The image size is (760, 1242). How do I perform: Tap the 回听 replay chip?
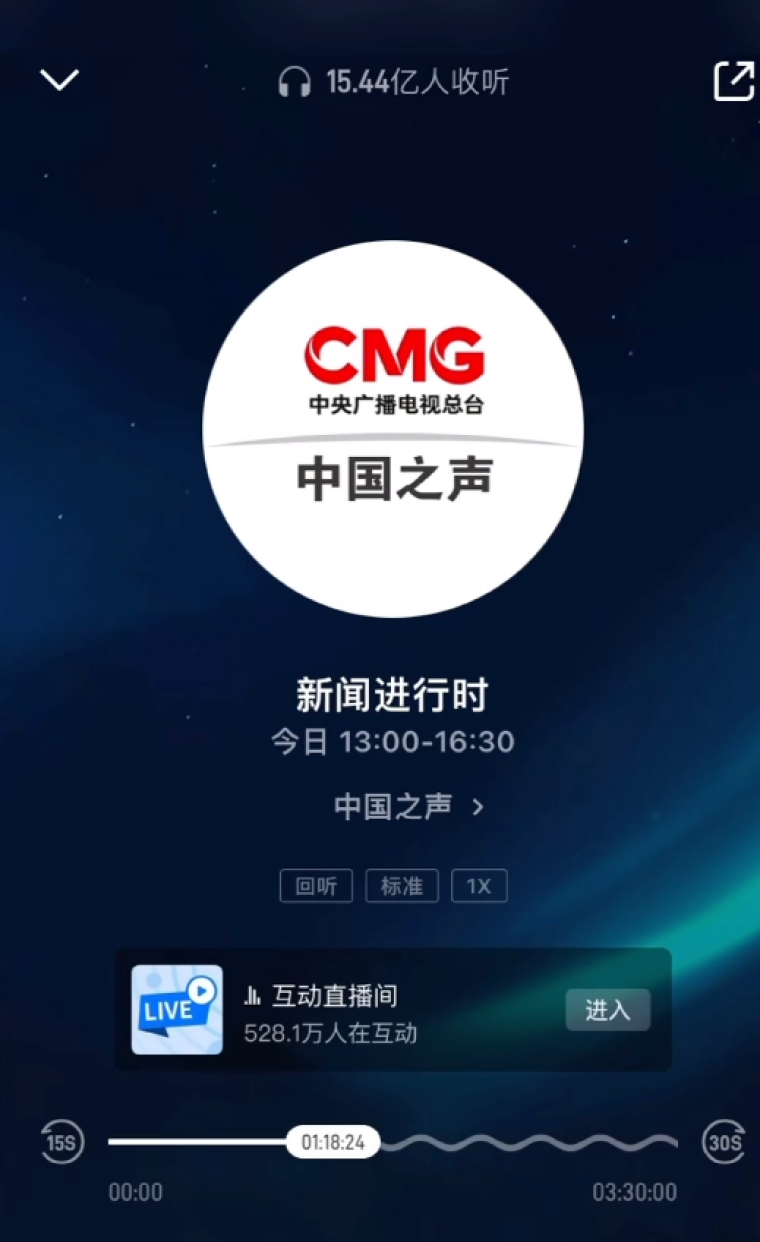[x=316, y=886]
